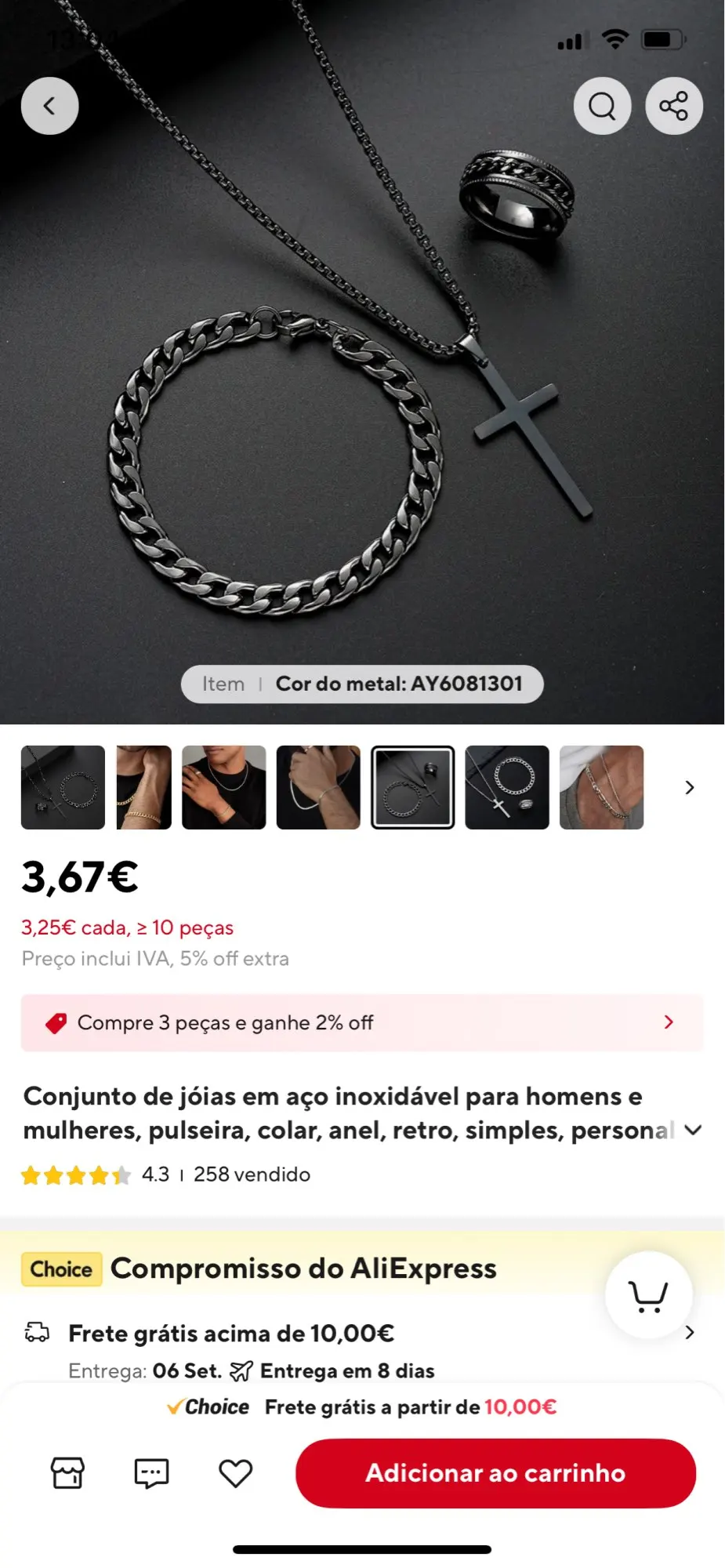Tap 'Adicionar ao carrinho' button
725x1568 pixels.
point(495,1473)
